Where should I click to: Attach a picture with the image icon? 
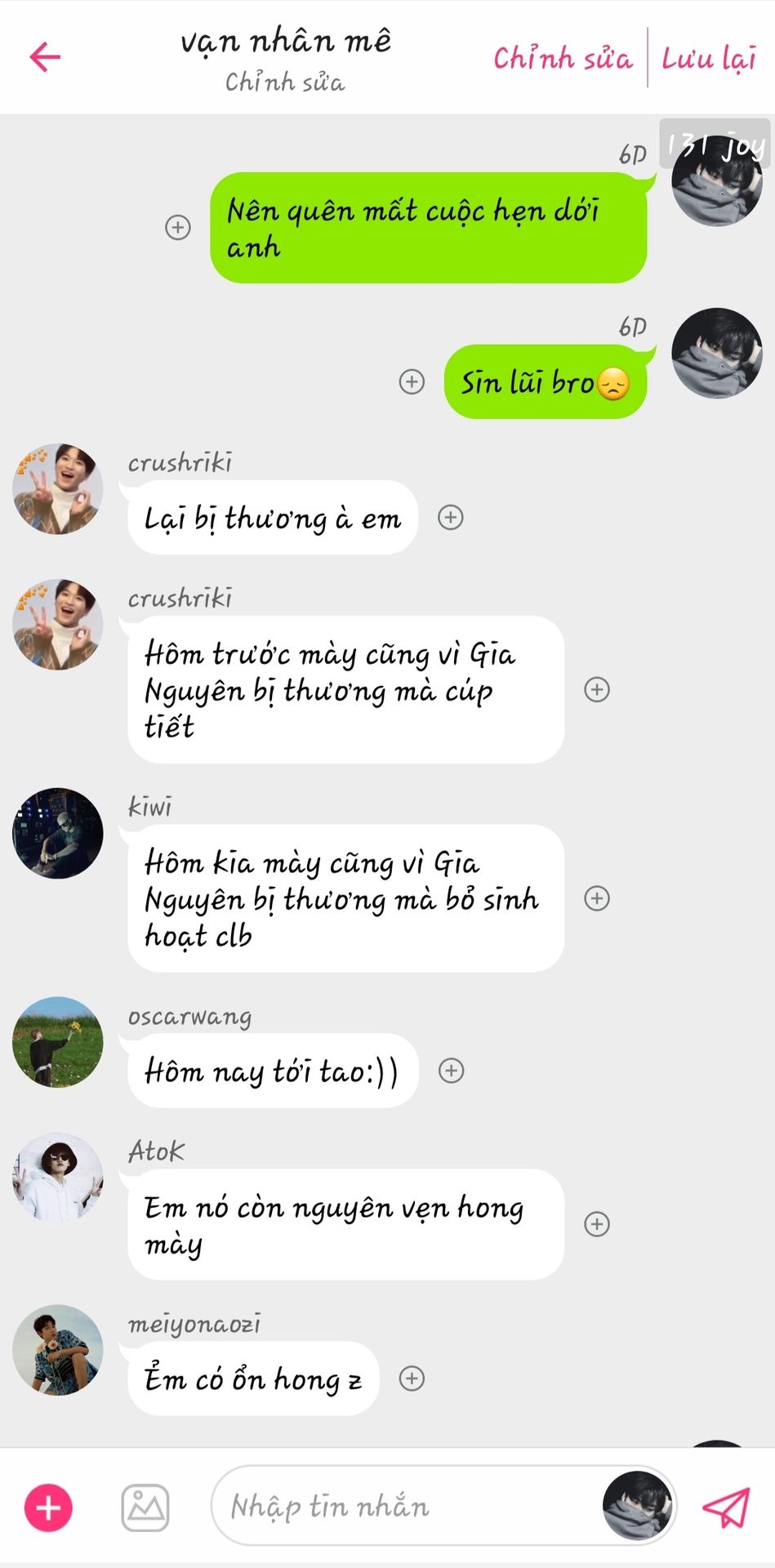[x=145, y=1508]
